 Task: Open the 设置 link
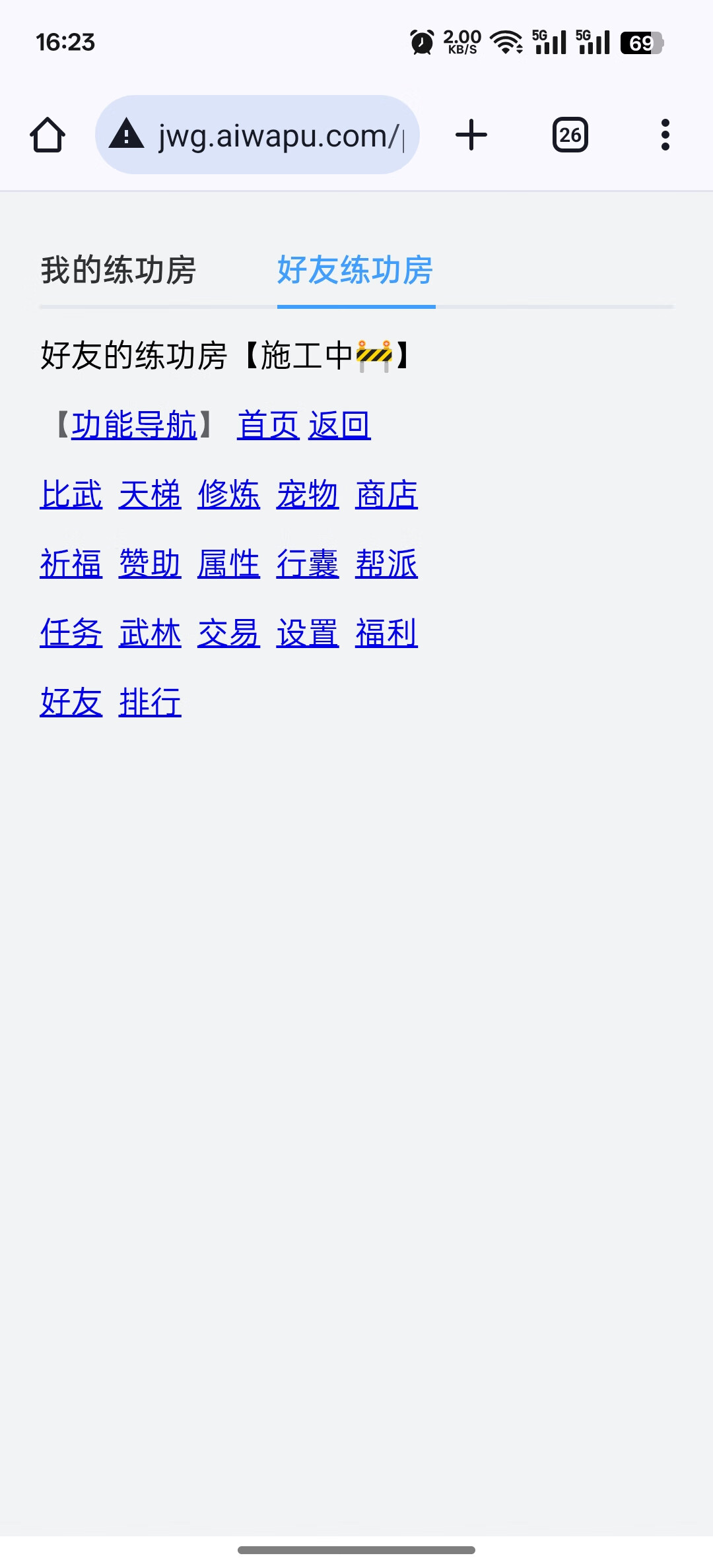pyautogui.click(x=308, y=634)
